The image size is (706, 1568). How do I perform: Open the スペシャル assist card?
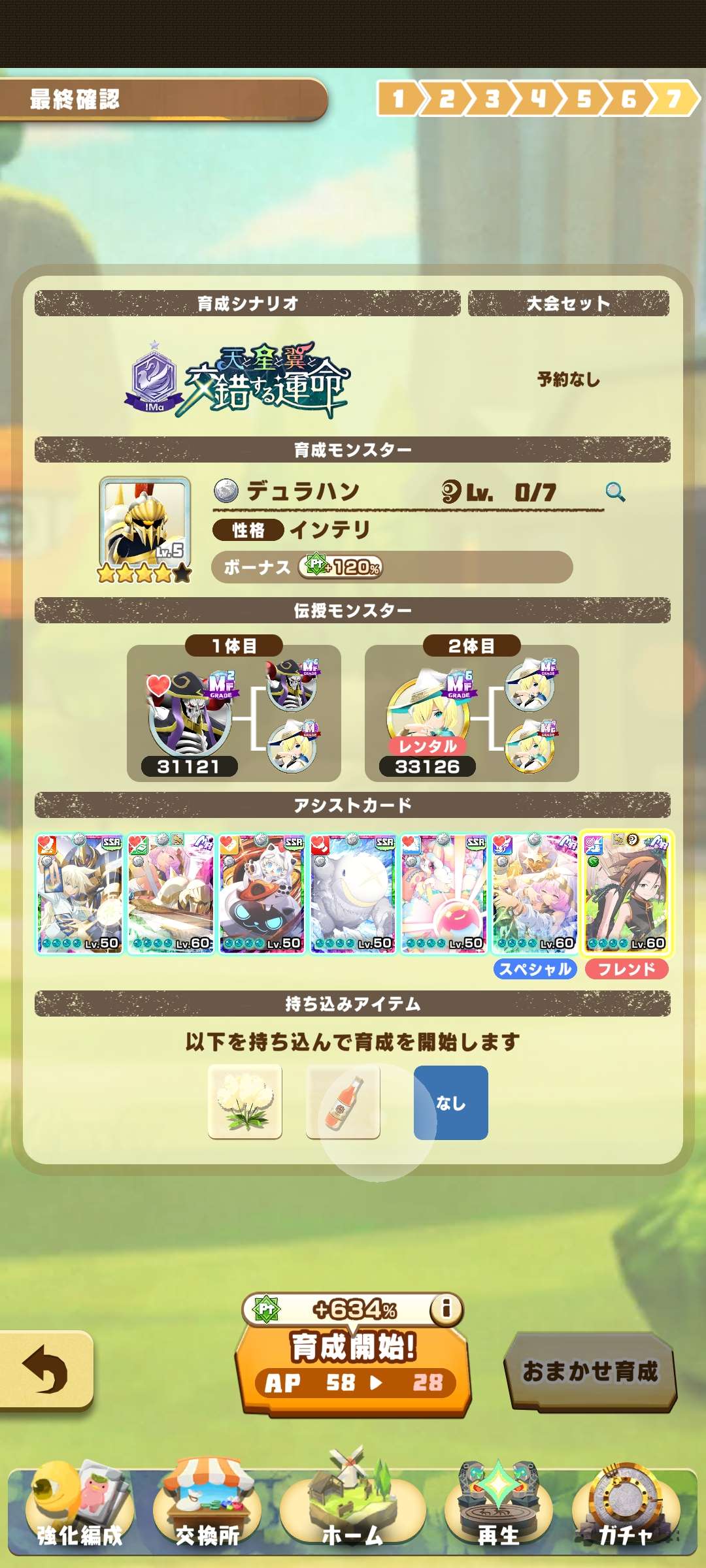pos(535,894)
